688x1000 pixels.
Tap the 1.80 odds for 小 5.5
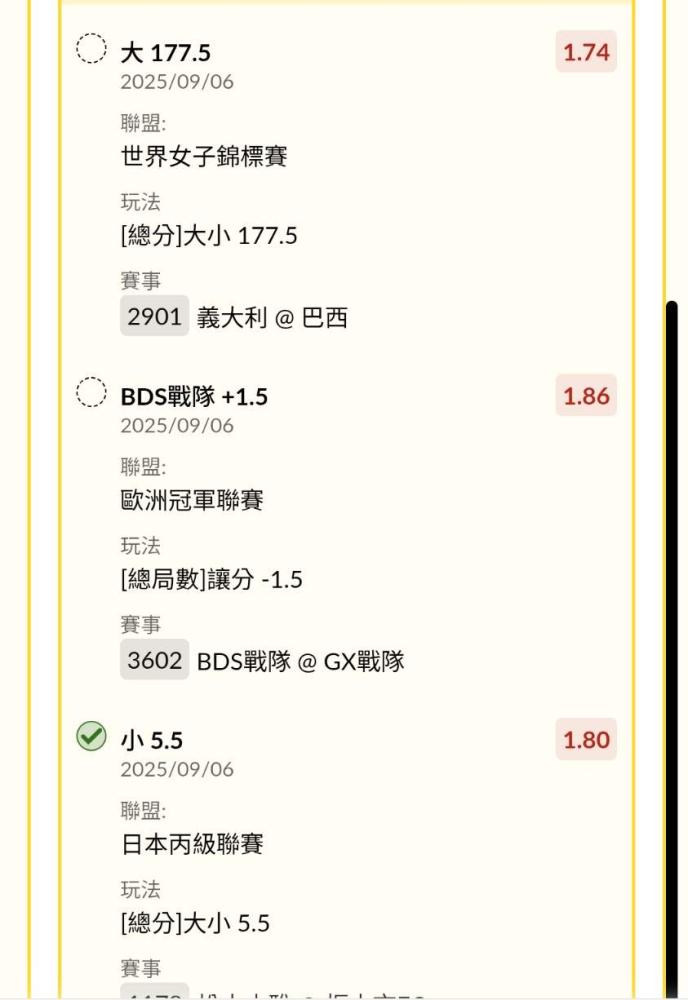pyautogui.click(x=586, y=739)
